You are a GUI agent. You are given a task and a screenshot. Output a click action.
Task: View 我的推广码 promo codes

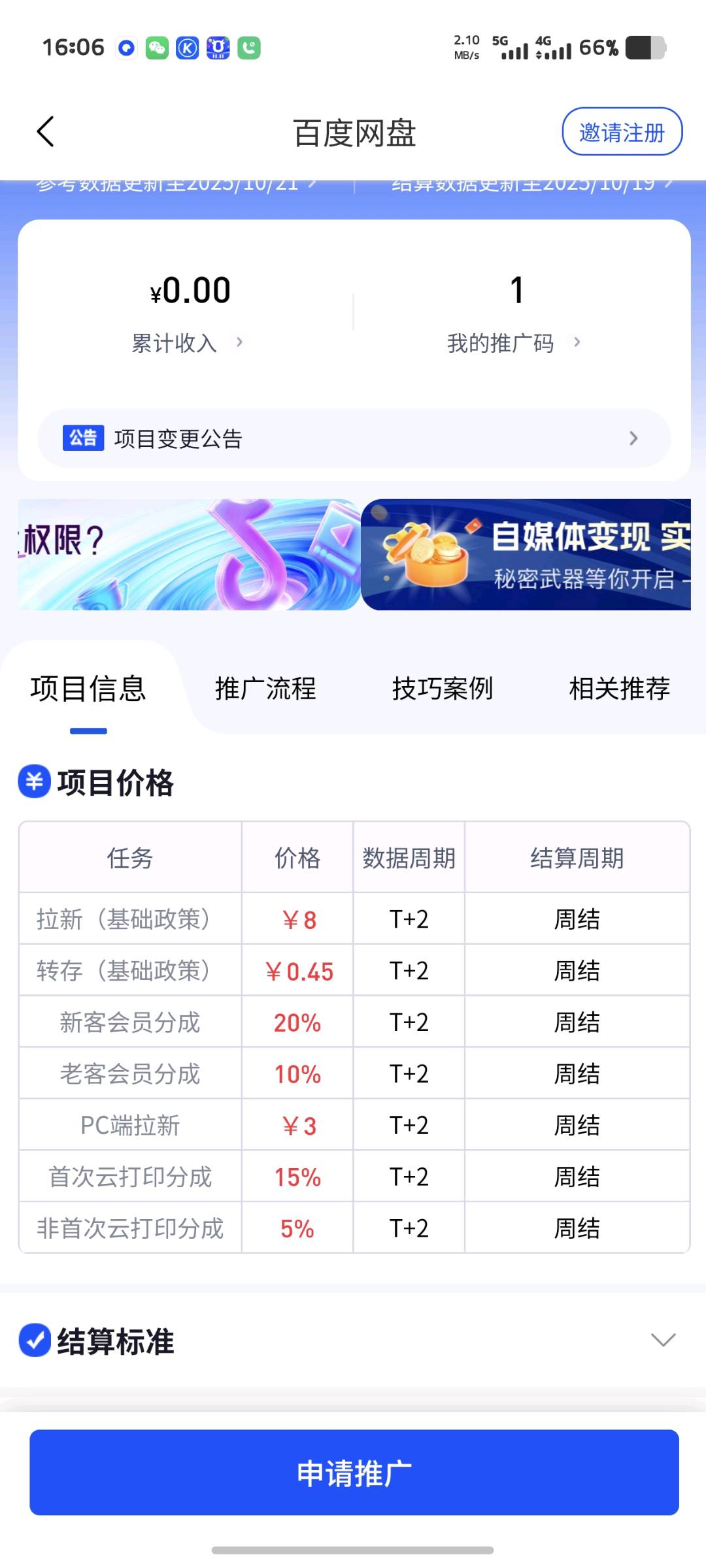[x=513, y=342]
